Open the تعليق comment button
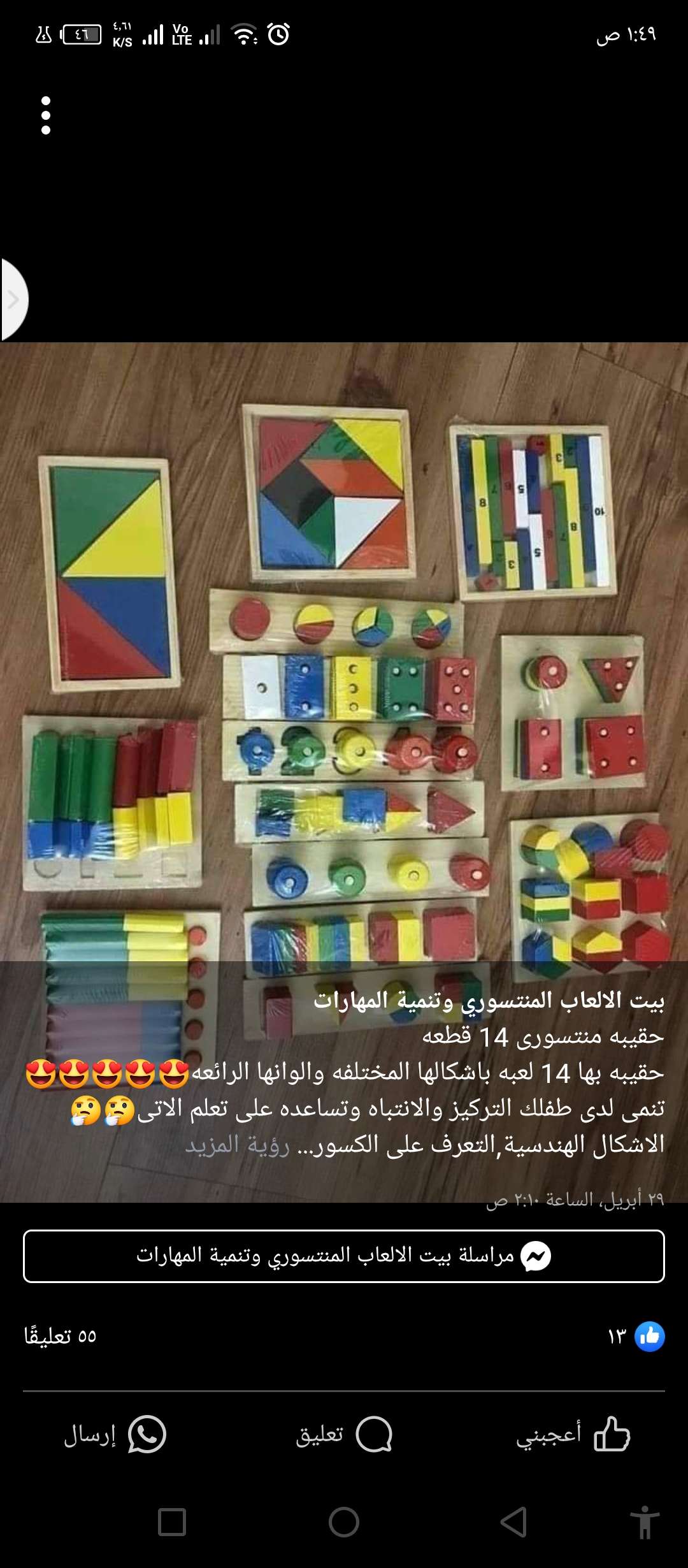 click(344, 1435)
